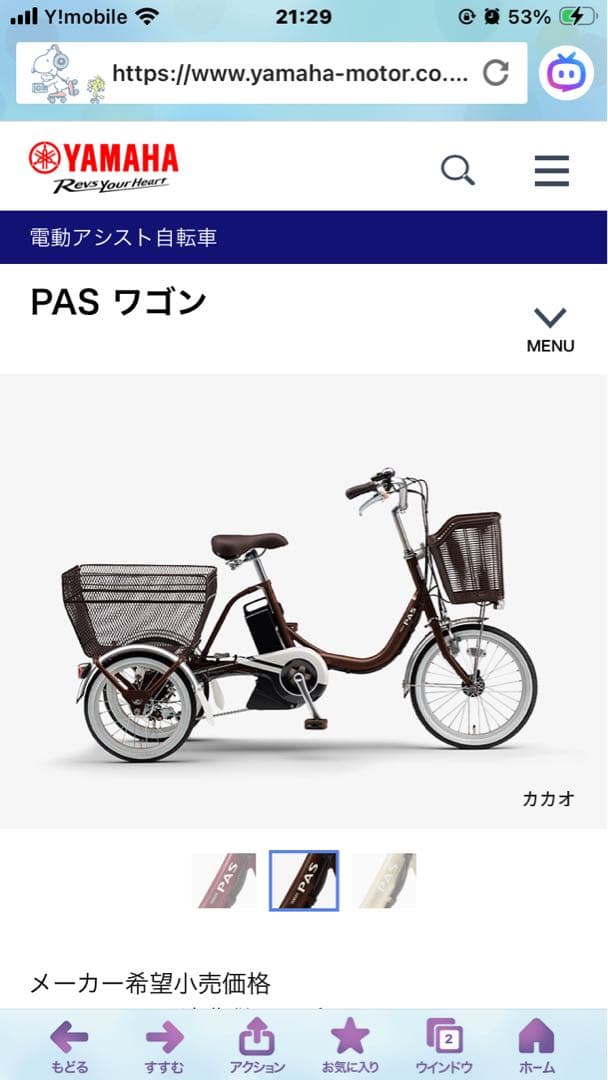This screenshot has width=608, height=1080.
Task: Open the ウインドウ tabs view
Action: [x=444, y=1046]
